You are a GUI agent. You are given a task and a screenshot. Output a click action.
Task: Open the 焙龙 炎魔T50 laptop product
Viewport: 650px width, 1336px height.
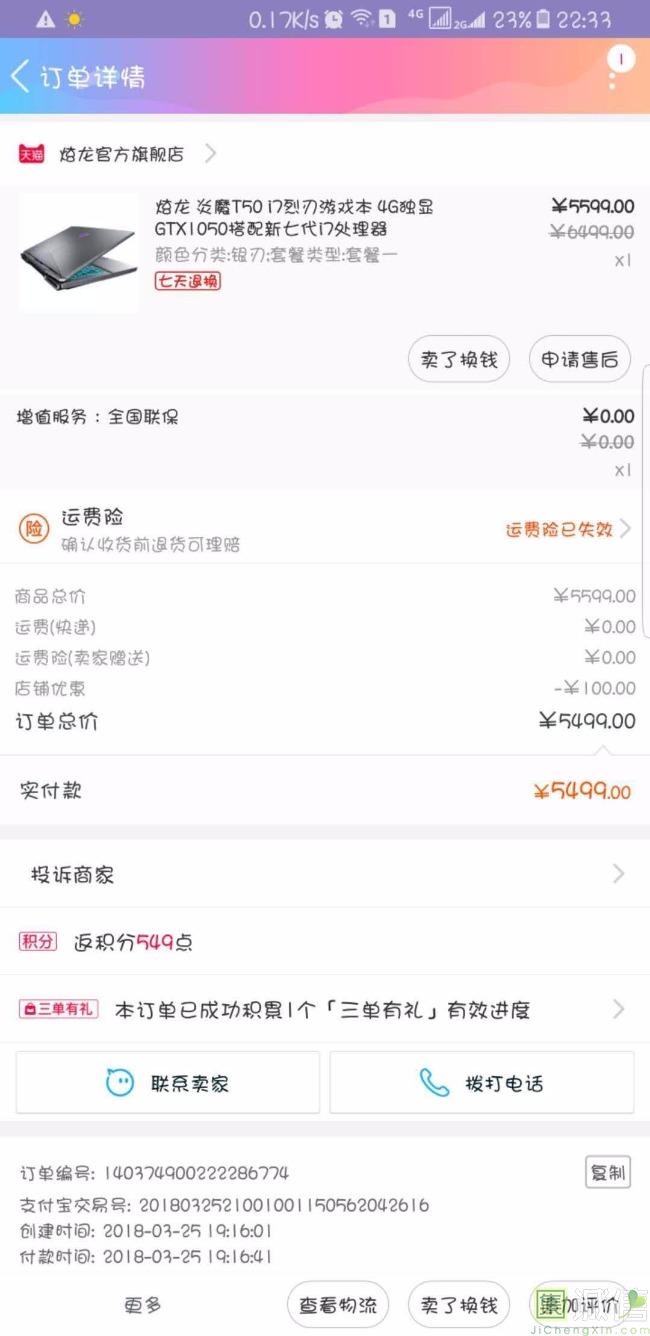294,217
